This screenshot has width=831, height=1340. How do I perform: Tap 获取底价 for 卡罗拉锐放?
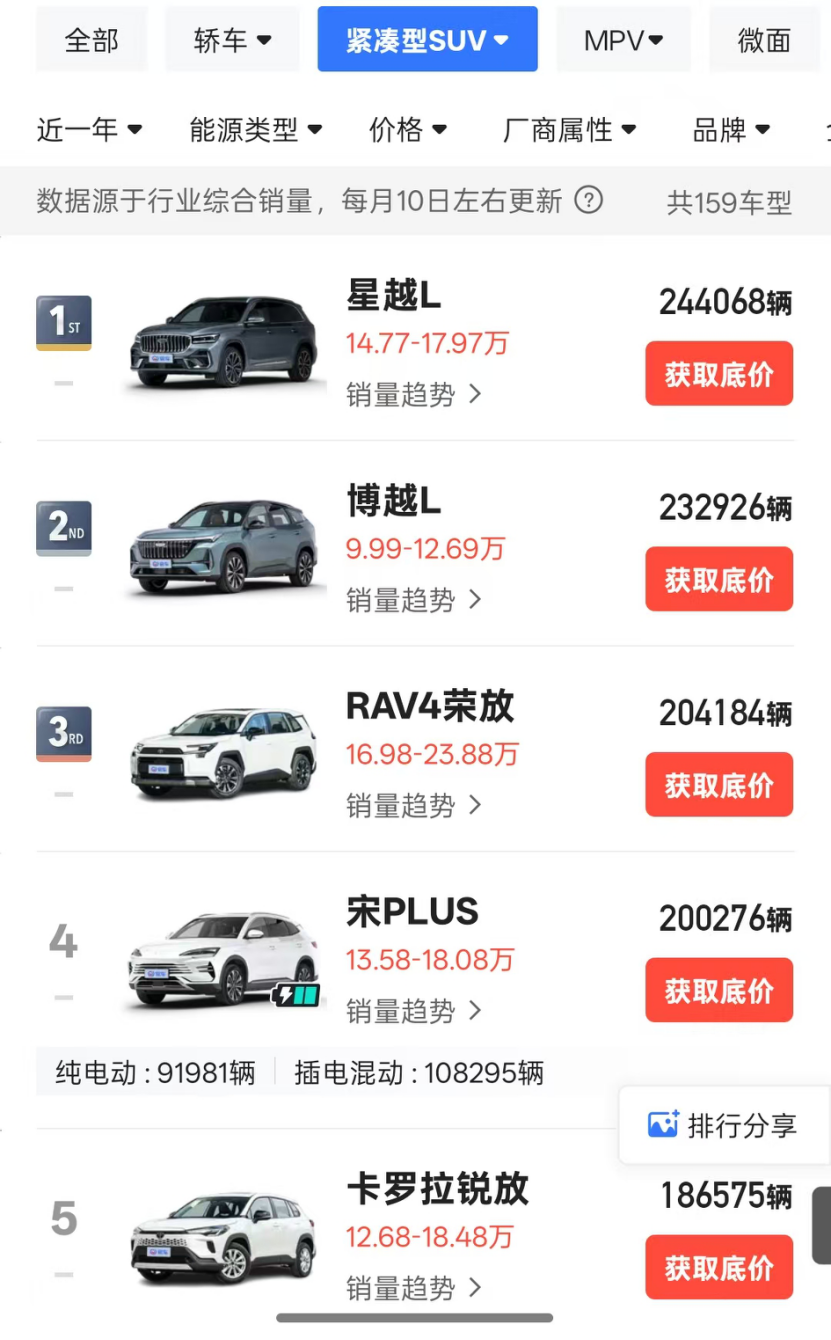pyautogui.click(x=719, y=1267)
